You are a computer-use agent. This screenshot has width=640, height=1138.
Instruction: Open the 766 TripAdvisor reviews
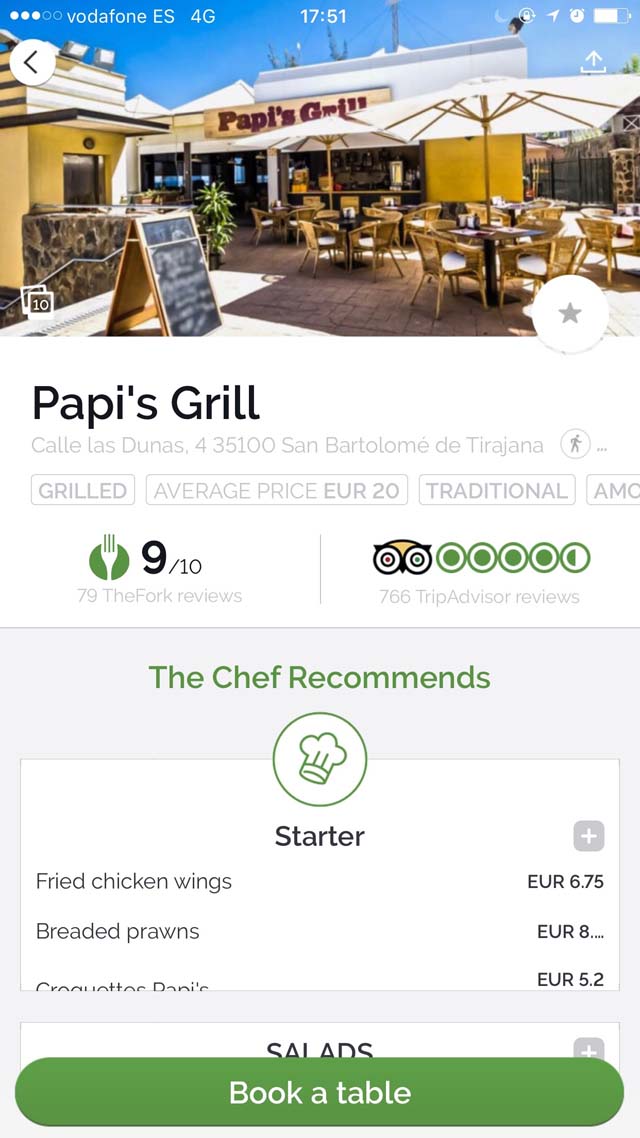tap(480, 597)
